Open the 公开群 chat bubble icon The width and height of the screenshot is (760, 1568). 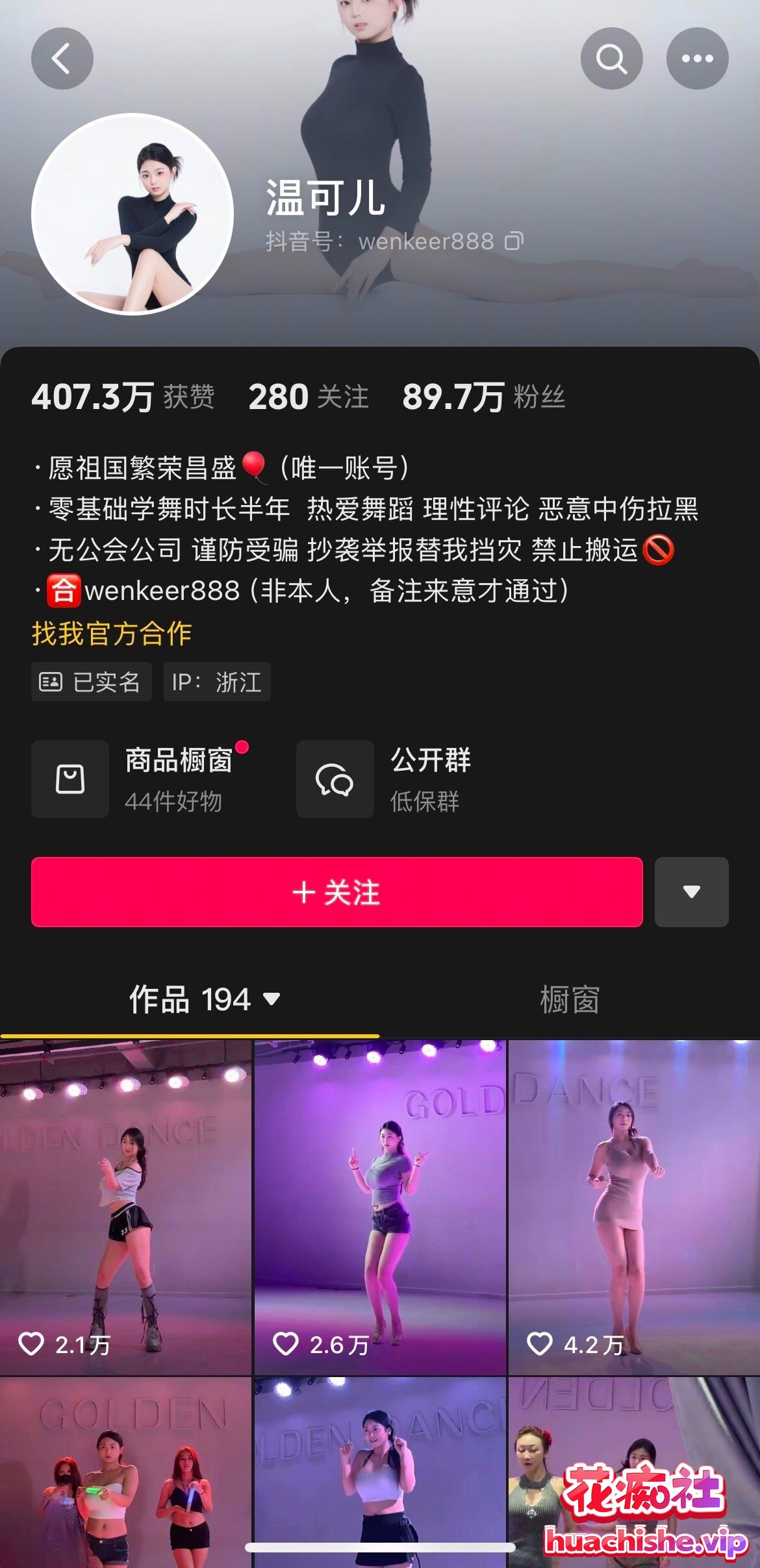click(334, 779)
